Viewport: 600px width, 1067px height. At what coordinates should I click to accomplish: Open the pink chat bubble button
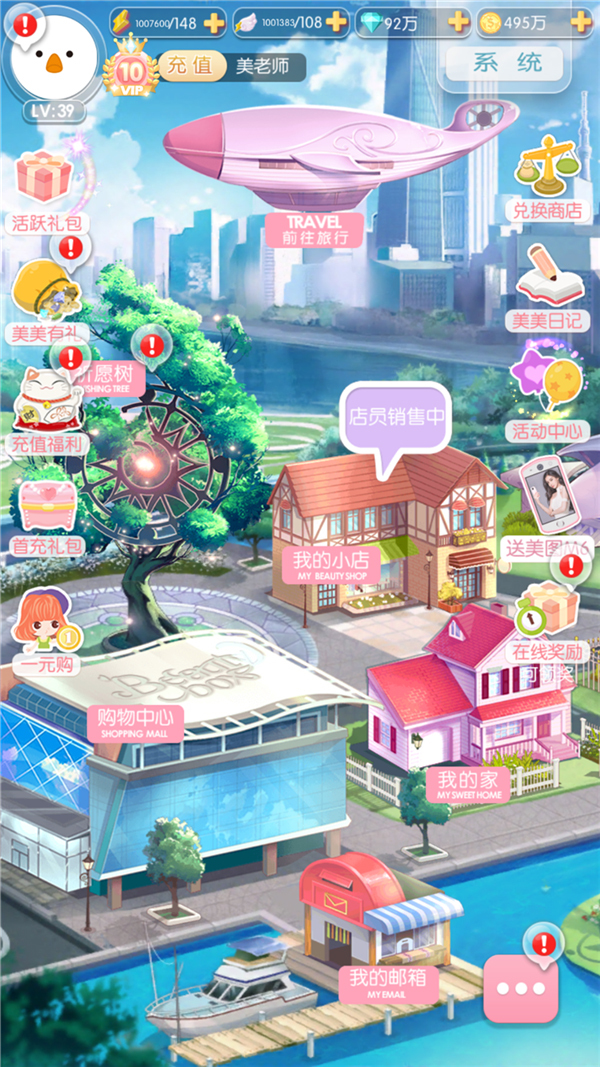[x=520, y=987]
